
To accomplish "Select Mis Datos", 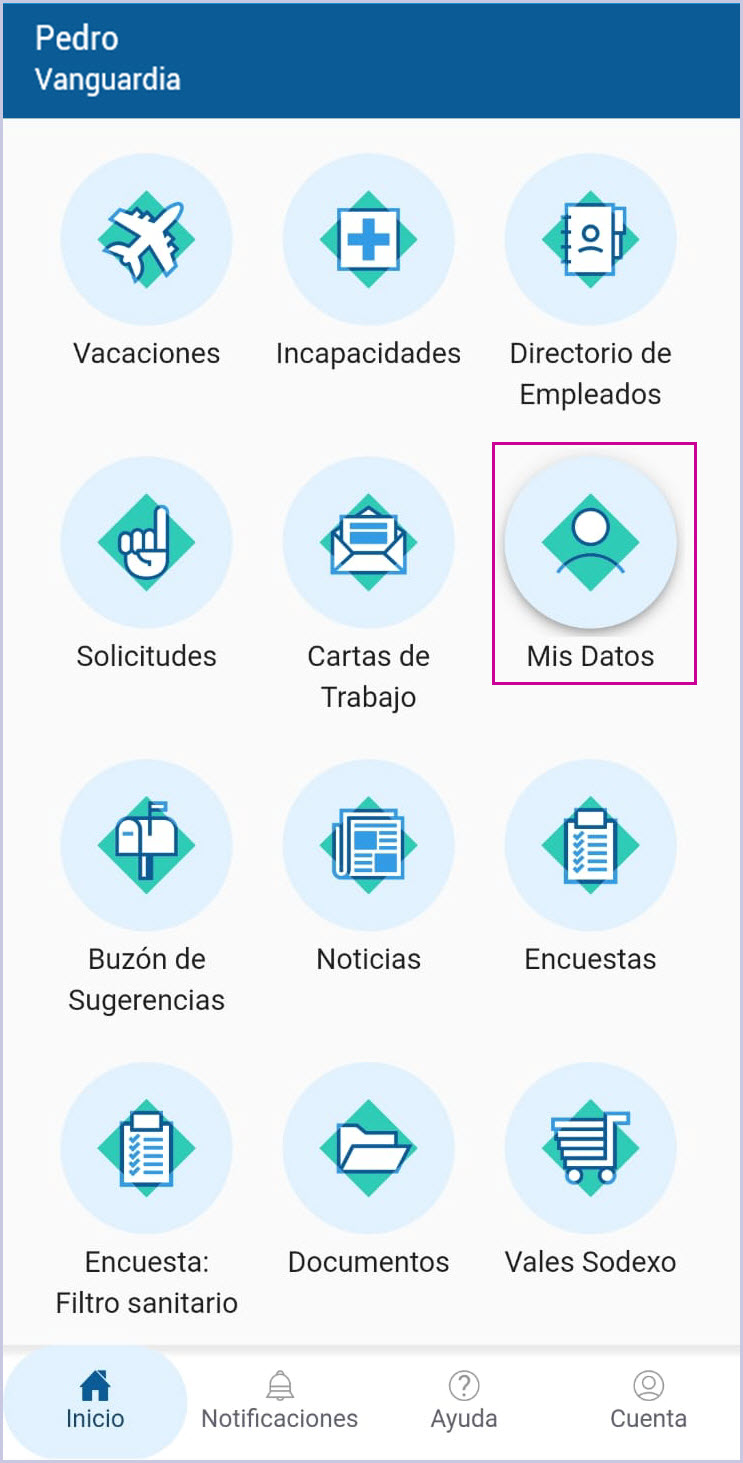I will [x=590, y=543].
